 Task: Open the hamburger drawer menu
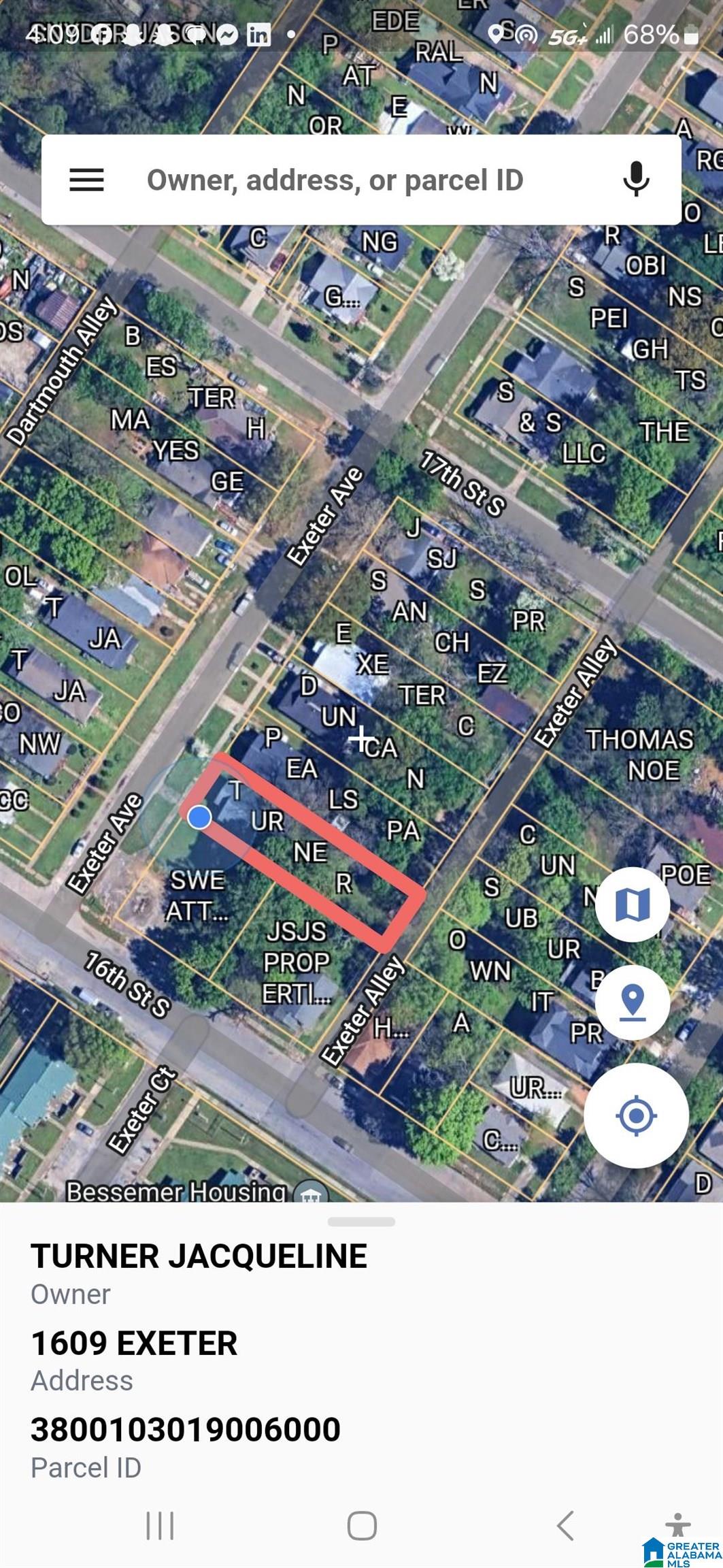[86, 180]
